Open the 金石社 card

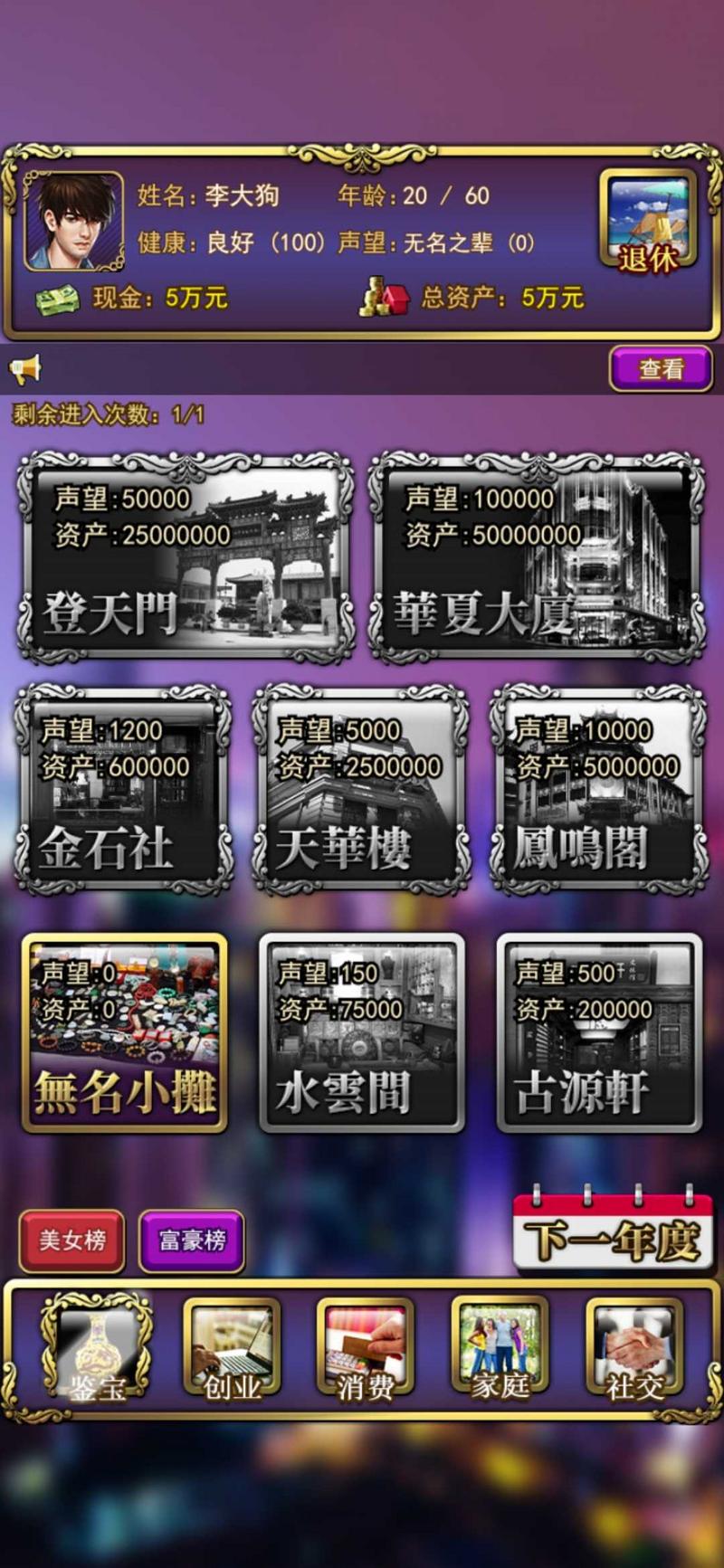tap(123, 789)
